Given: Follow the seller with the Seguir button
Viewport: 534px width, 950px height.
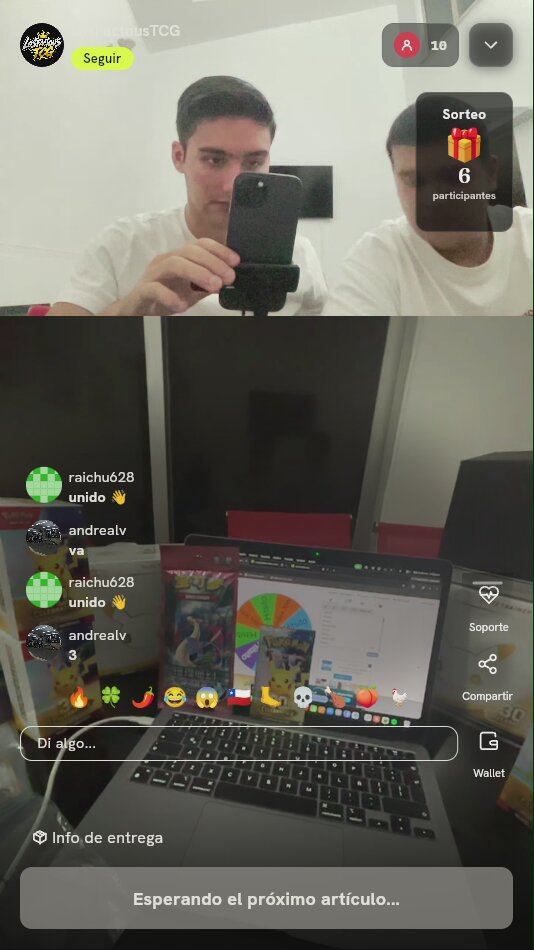Looking at the screenshot, I should pos(102,58).
